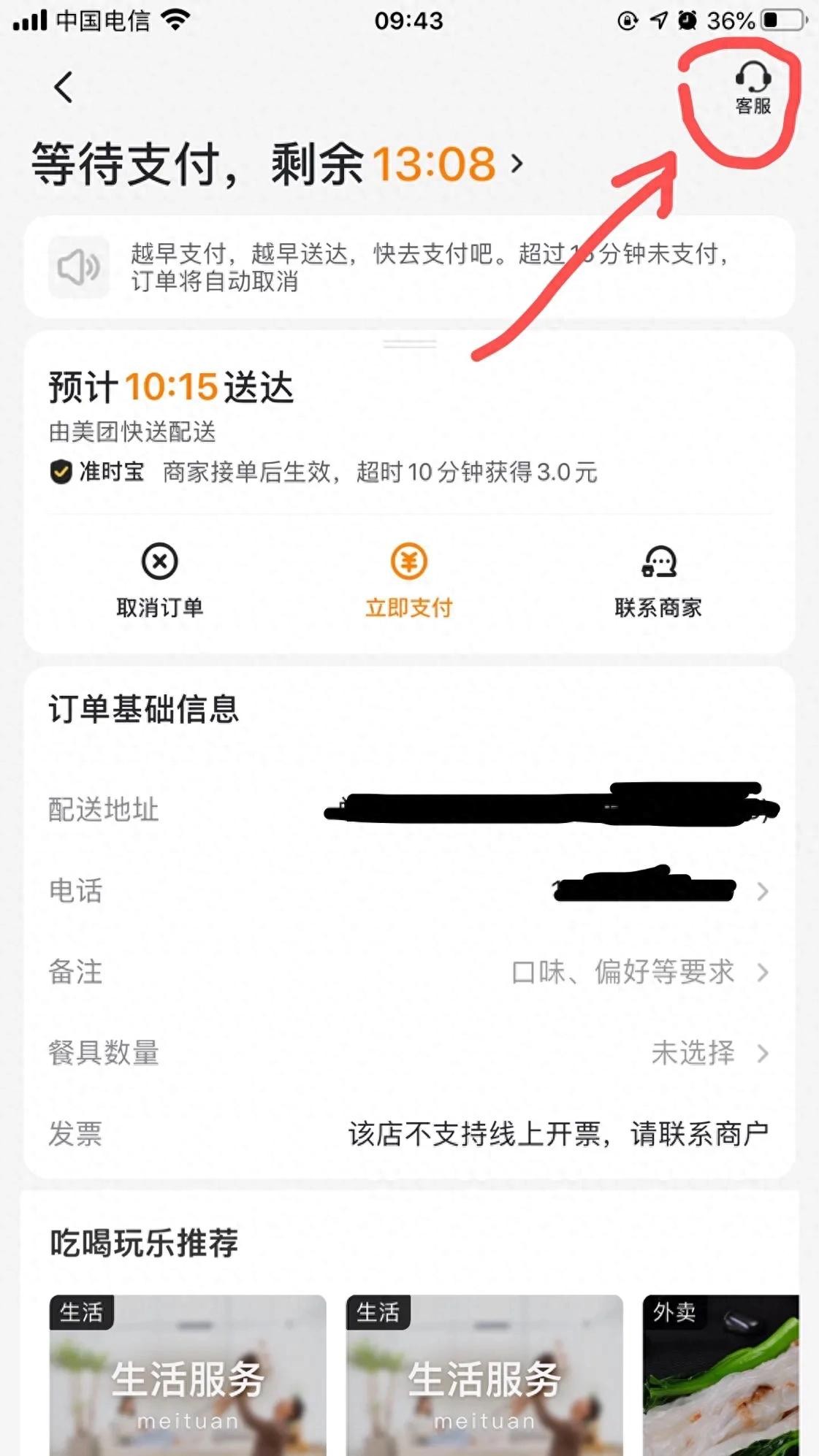Image resolution: width=819 pixels, height=1456 pixels.
Task: Expand the payment countdown details
Action: click(x=517, y=164)
